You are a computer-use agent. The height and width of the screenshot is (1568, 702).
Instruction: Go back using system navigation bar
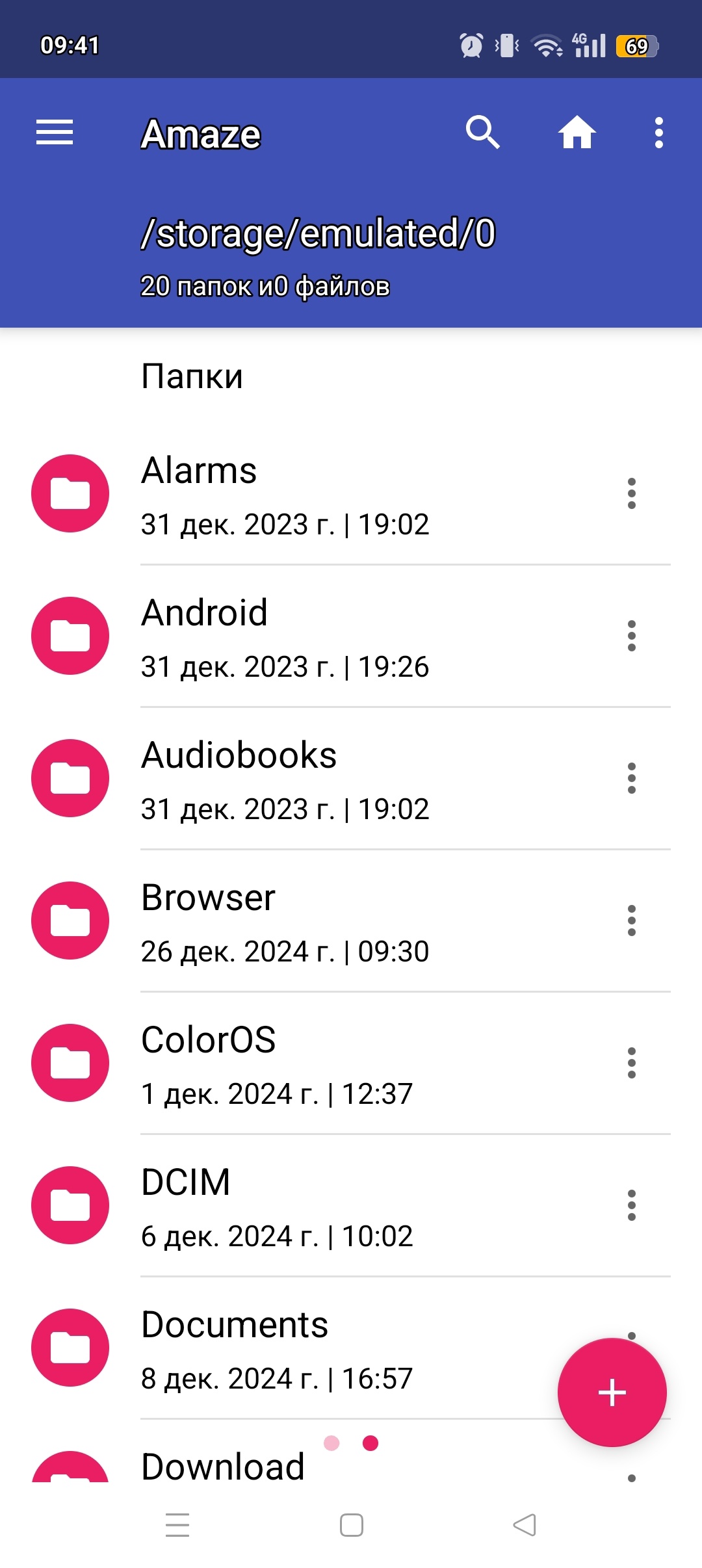[x=525, y=1525]
